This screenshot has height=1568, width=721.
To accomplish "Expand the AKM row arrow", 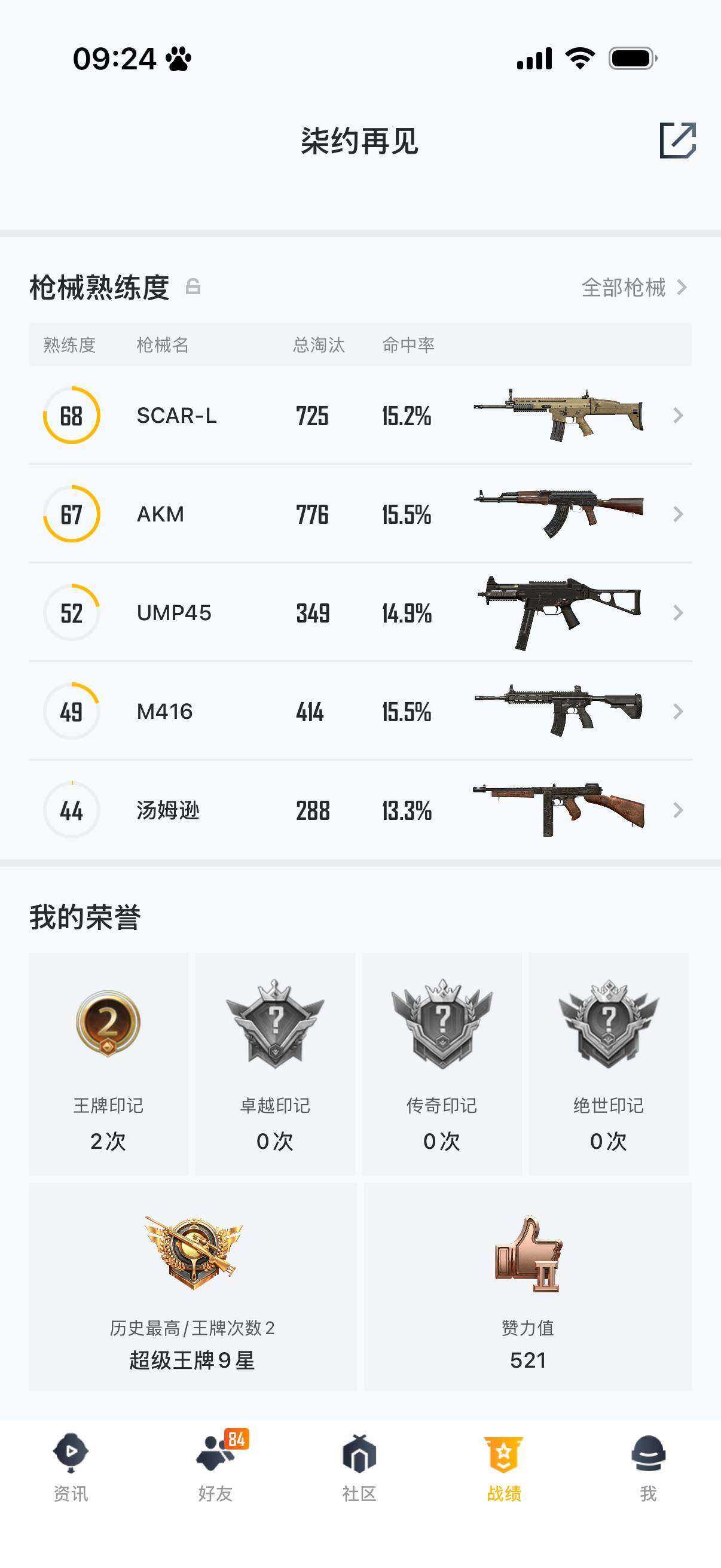I will click(679, 514).
